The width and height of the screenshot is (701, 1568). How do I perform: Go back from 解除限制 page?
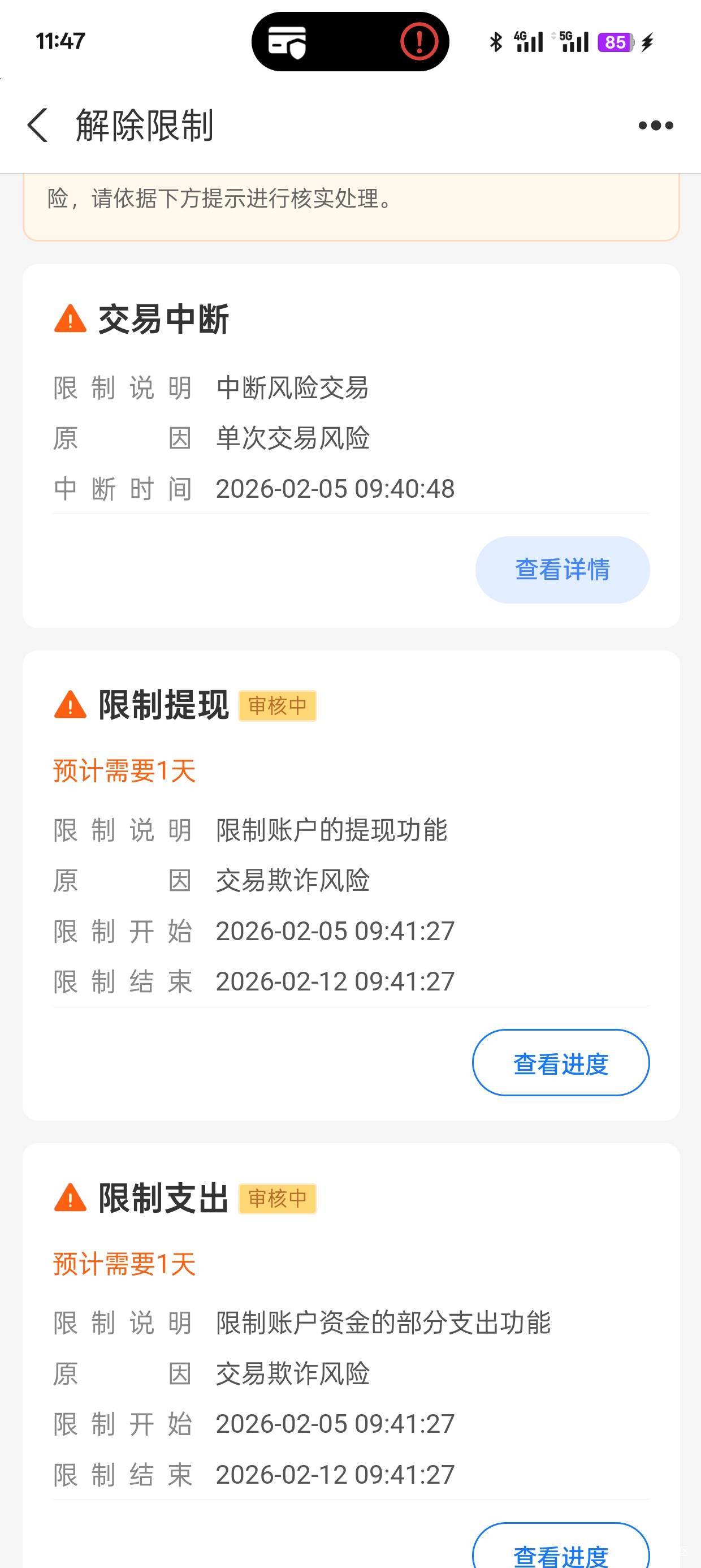pyautogui.click(x=38, y=126)
